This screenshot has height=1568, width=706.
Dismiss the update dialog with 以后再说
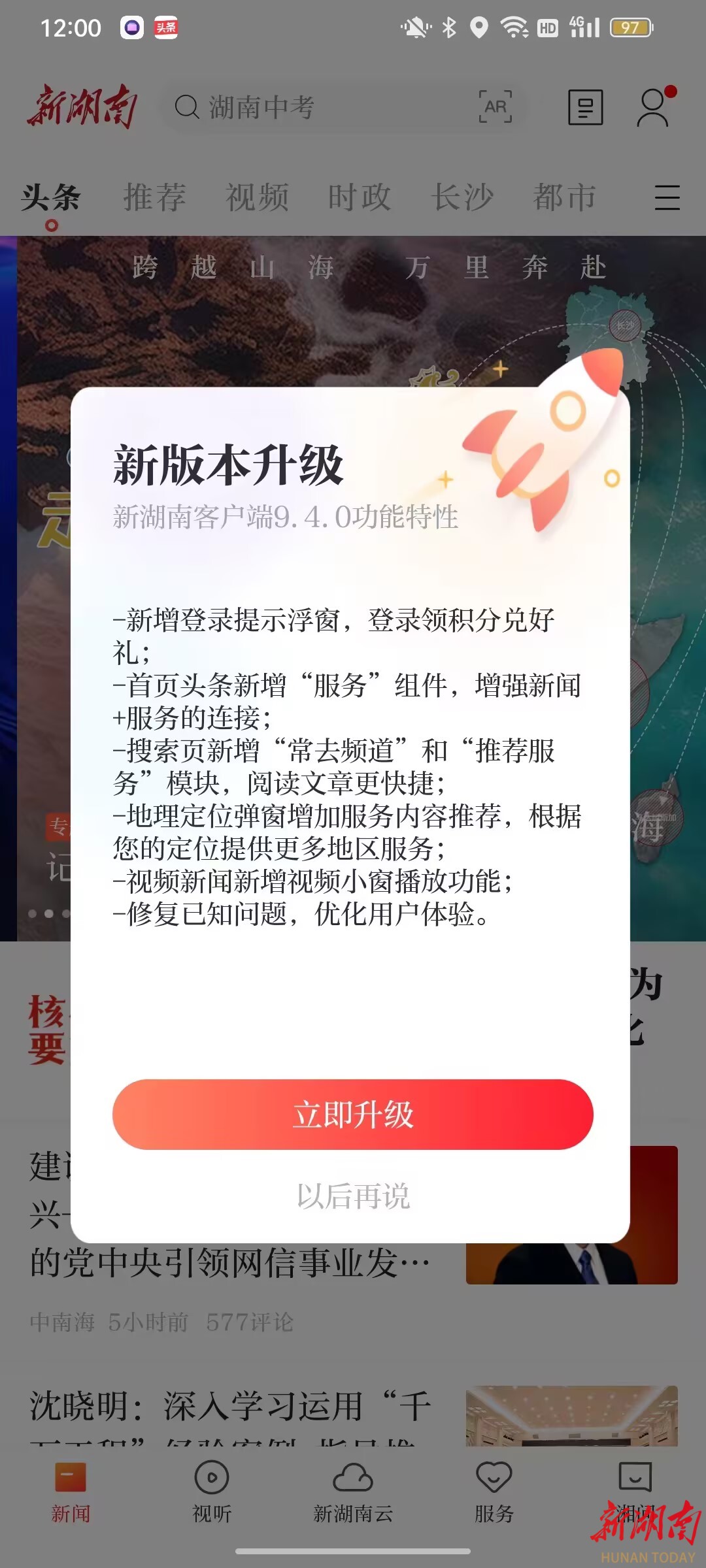tap(353, 1196)
